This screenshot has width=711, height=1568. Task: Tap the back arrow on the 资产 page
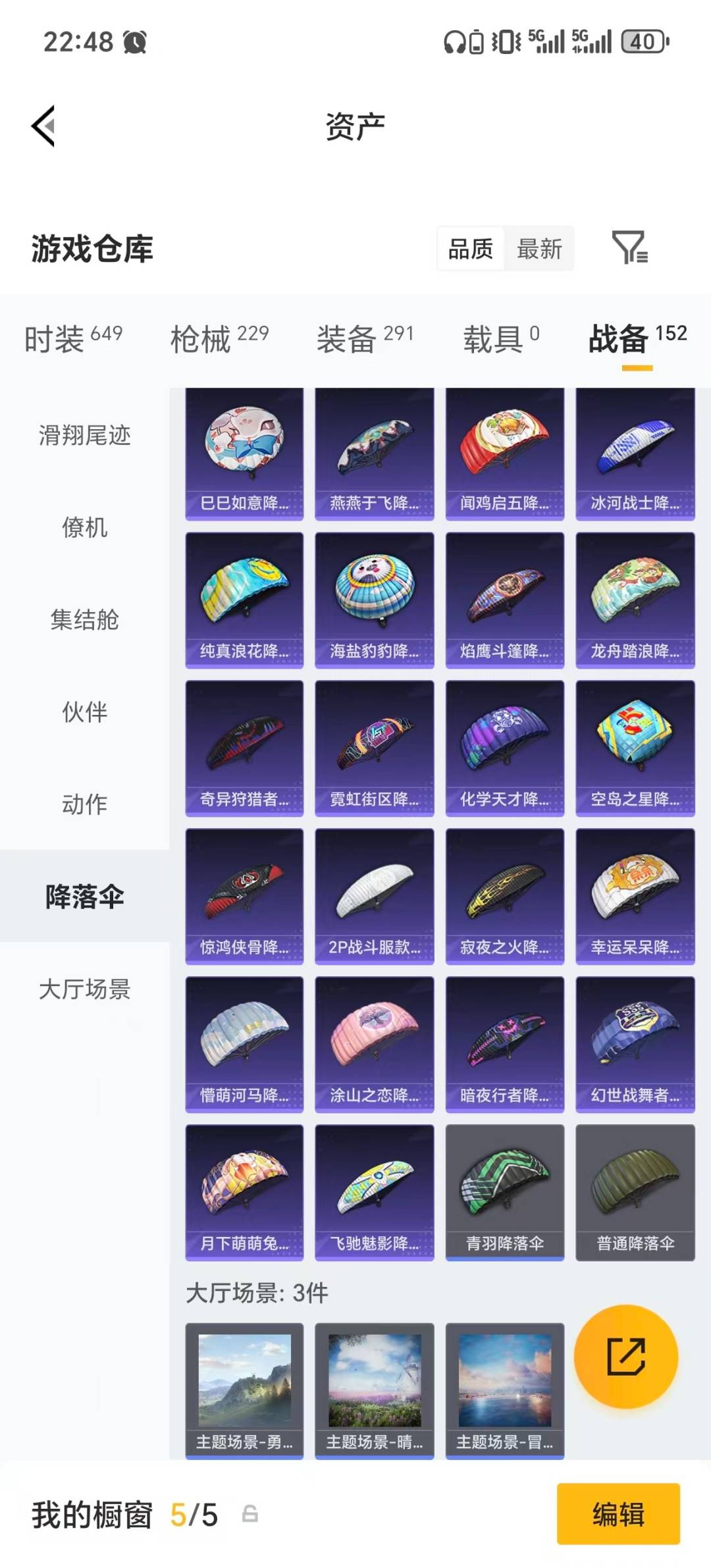click(43, 126)
